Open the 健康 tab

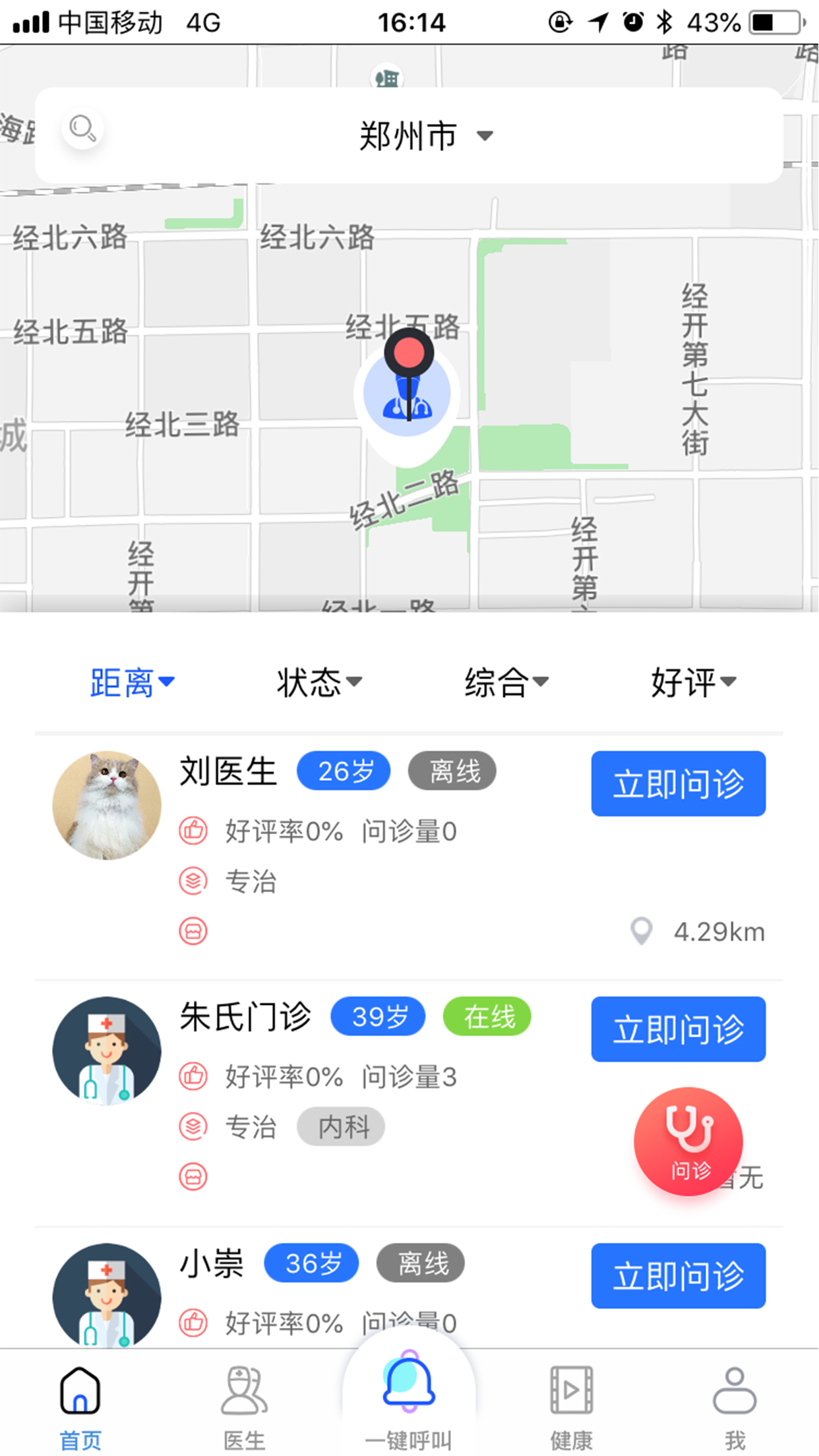click(571, 1405)
